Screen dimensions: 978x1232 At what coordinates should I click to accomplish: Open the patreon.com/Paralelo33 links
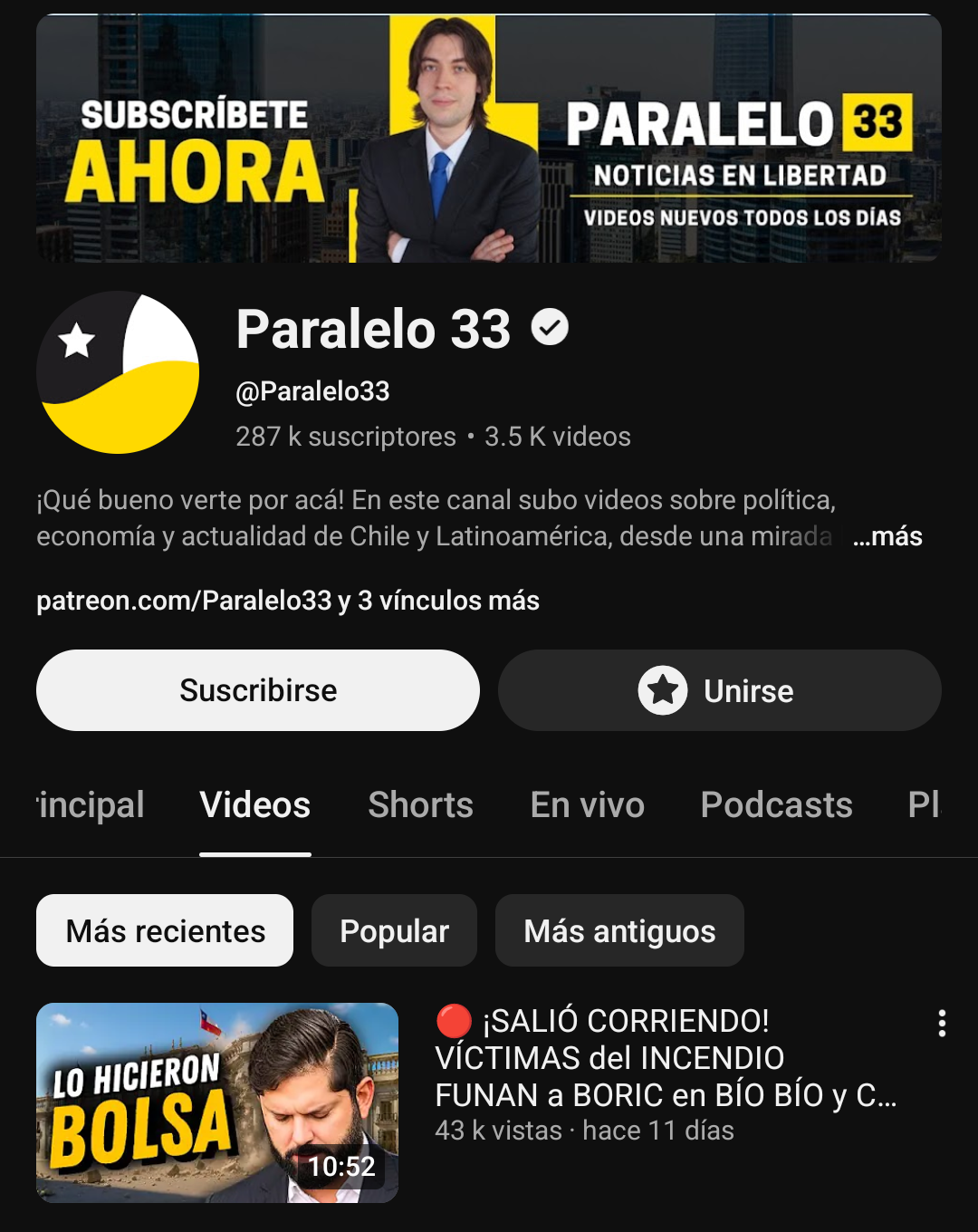pyautogui.click(x=288, y=601)
